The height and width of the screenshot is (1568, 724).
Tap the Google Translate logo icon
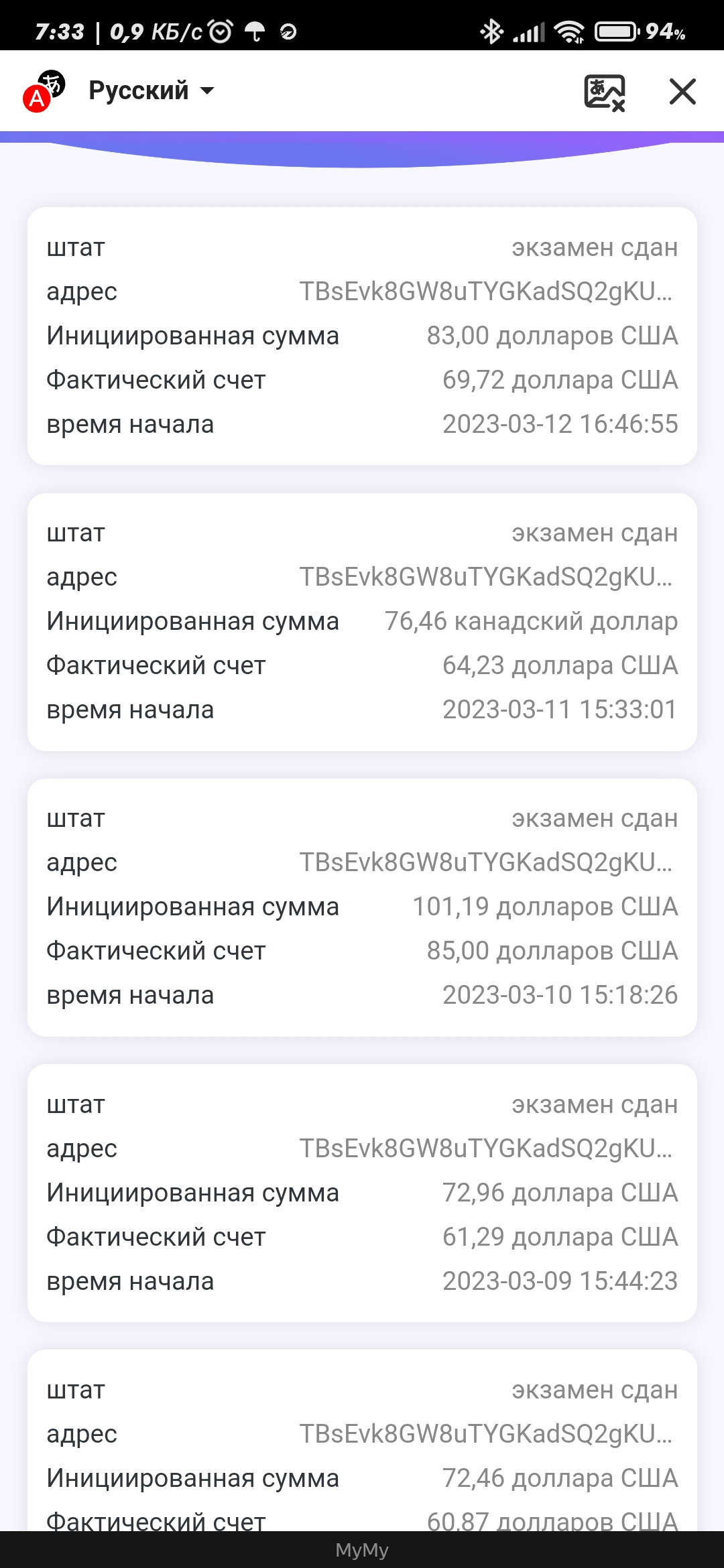(x=44, y=91)
